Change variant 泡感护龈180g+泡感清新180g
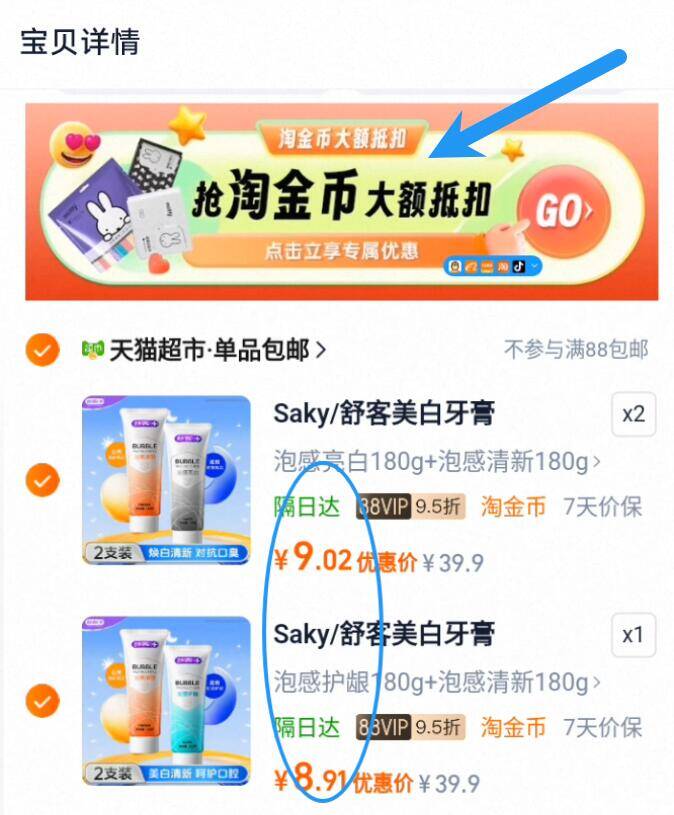 coord(437,682)
